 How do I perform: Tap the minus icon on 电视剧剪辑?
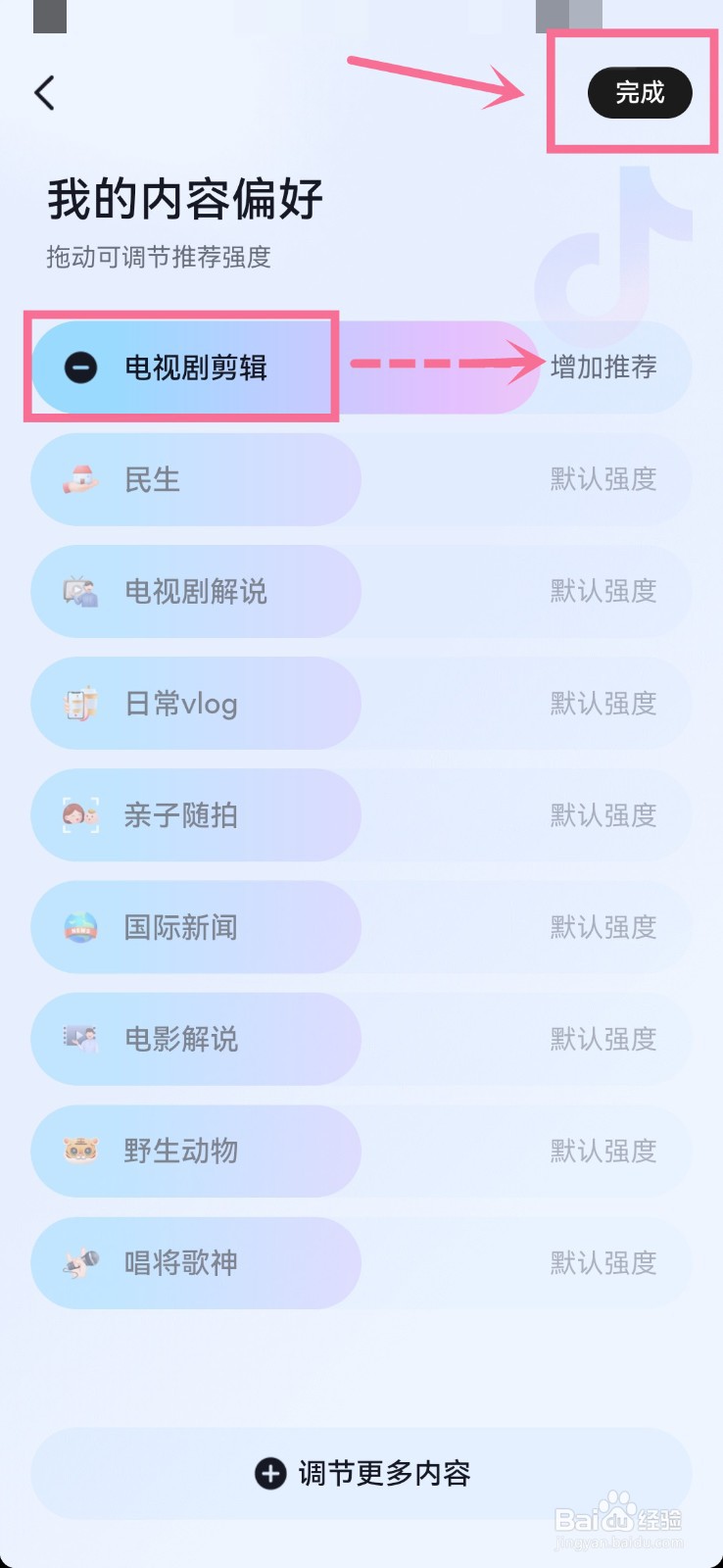coord(79,367)
